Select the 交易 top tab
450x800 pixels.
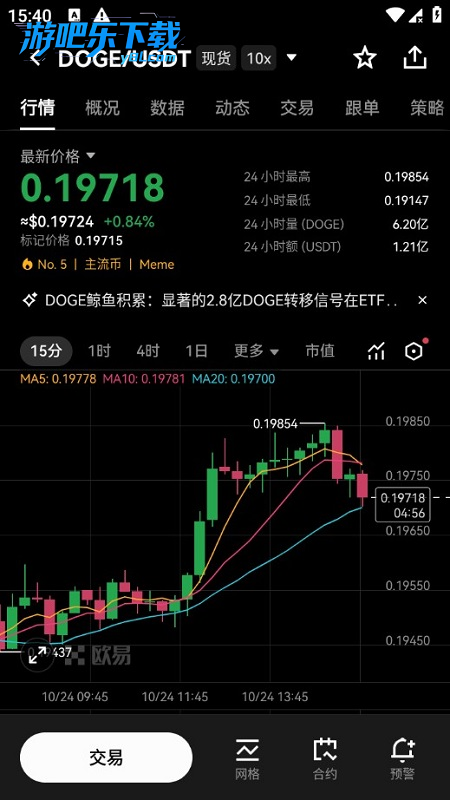pyautogui.click(x=297, y=108)
